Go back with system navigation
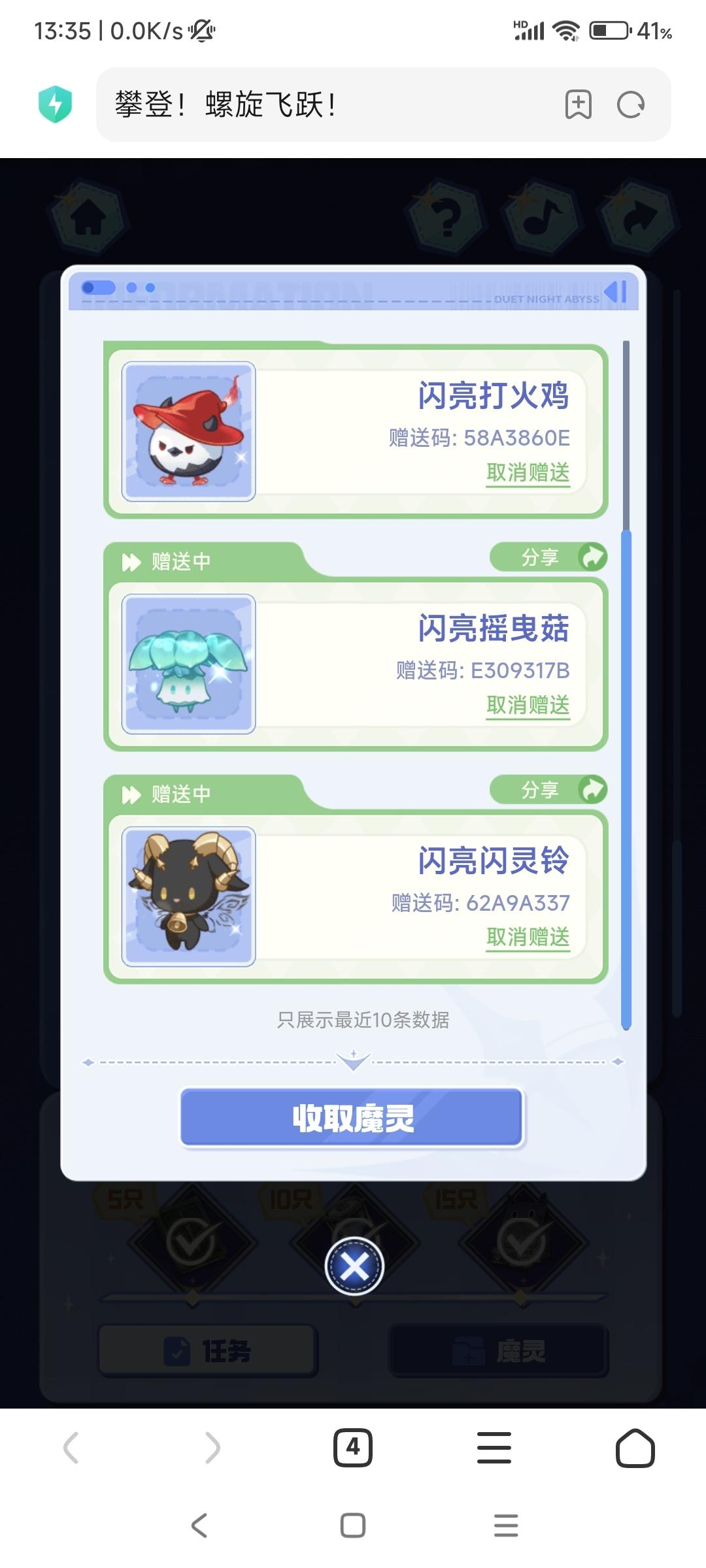Screen dimensions: 706x1568 click(x=199, y=1526)
